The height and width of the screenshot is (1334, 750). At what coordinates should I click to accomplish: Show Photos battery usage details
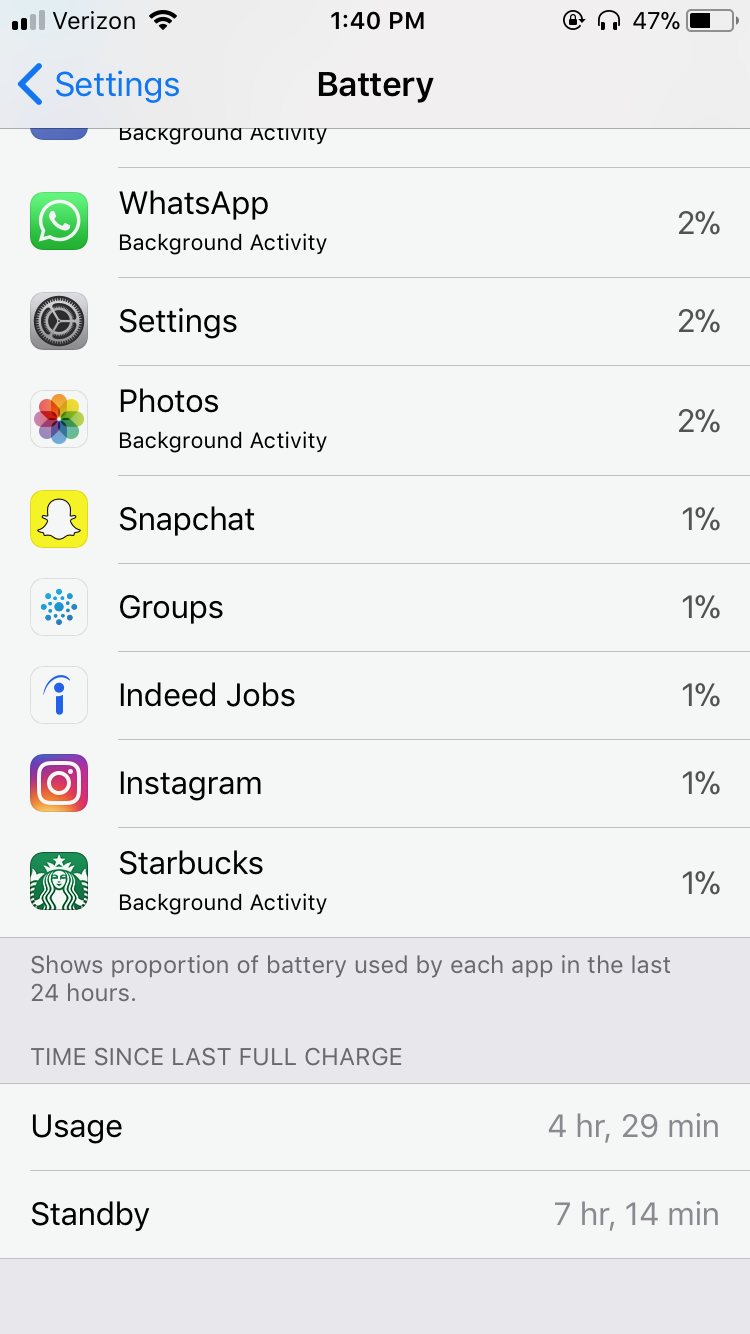pyautogui.click(x=375, y=420)
